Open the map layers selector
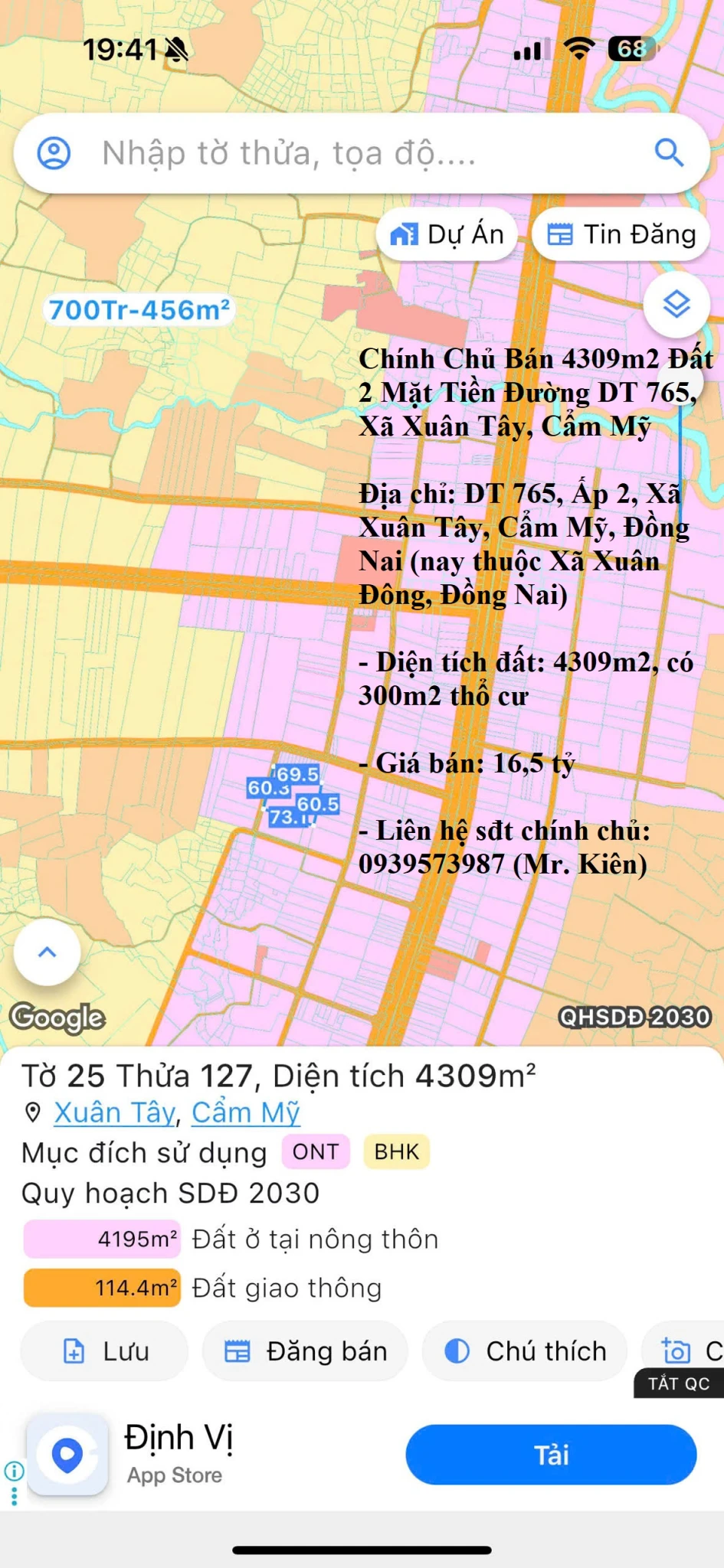Image resolution: width=724 pixels, height=1568 pixels. 675,304
